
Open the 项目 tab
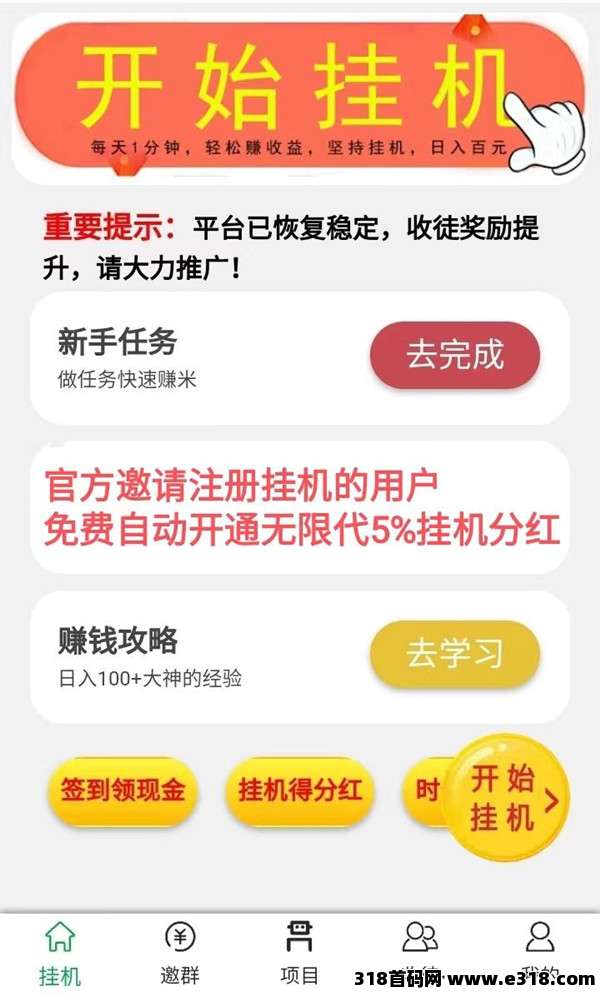tap(300, 953)
